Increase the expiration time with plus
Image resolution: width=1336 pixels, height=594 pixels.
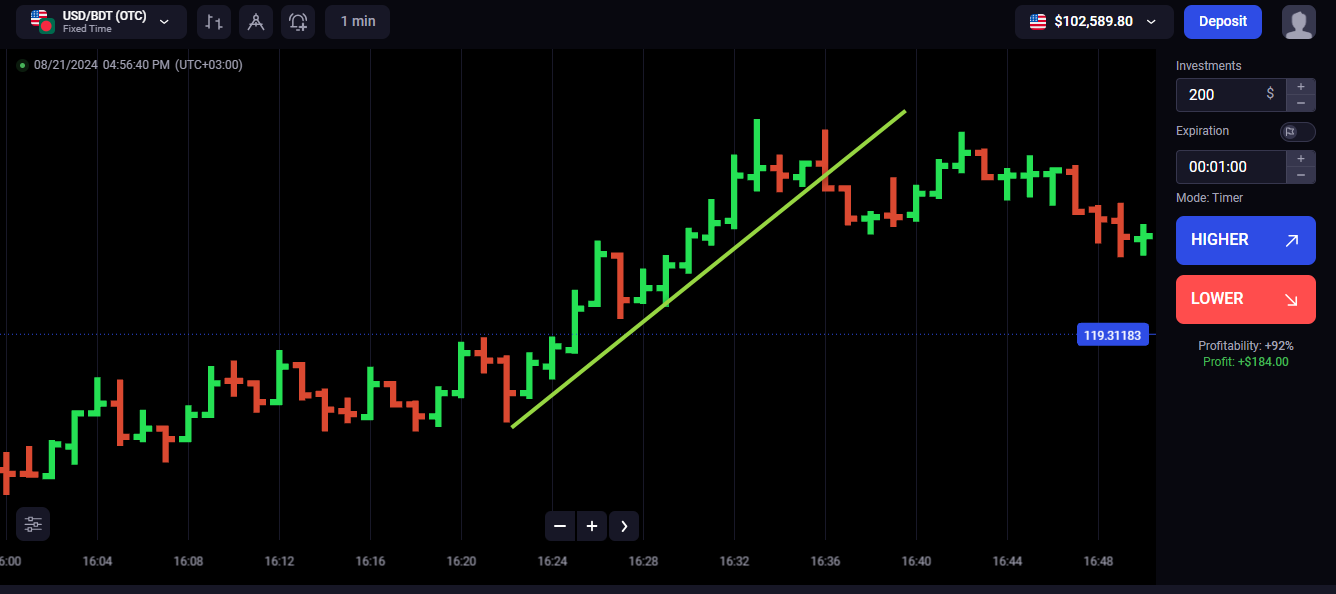(x=1300, y=158)
